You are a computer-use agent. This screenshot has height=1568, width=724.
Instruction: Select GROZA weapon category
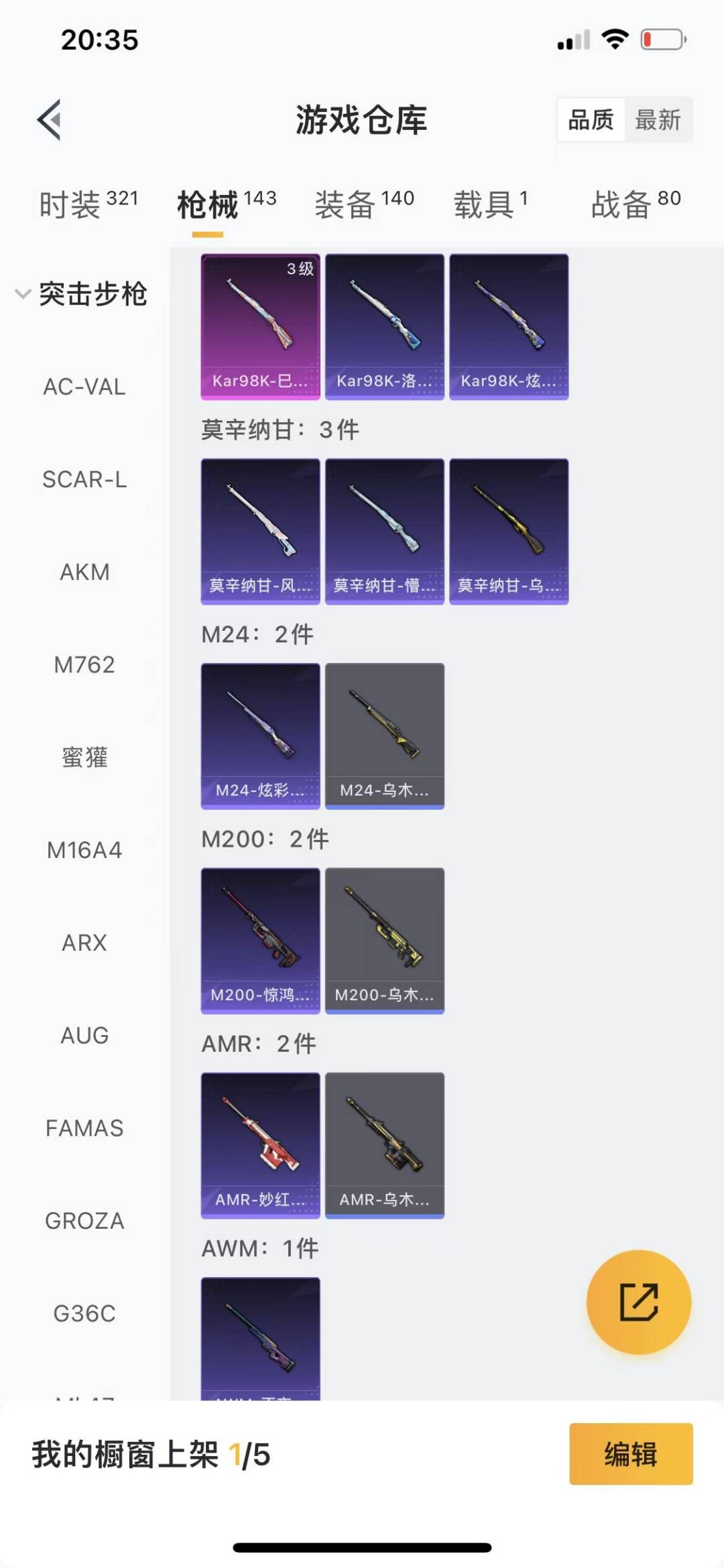point(85,1221)
